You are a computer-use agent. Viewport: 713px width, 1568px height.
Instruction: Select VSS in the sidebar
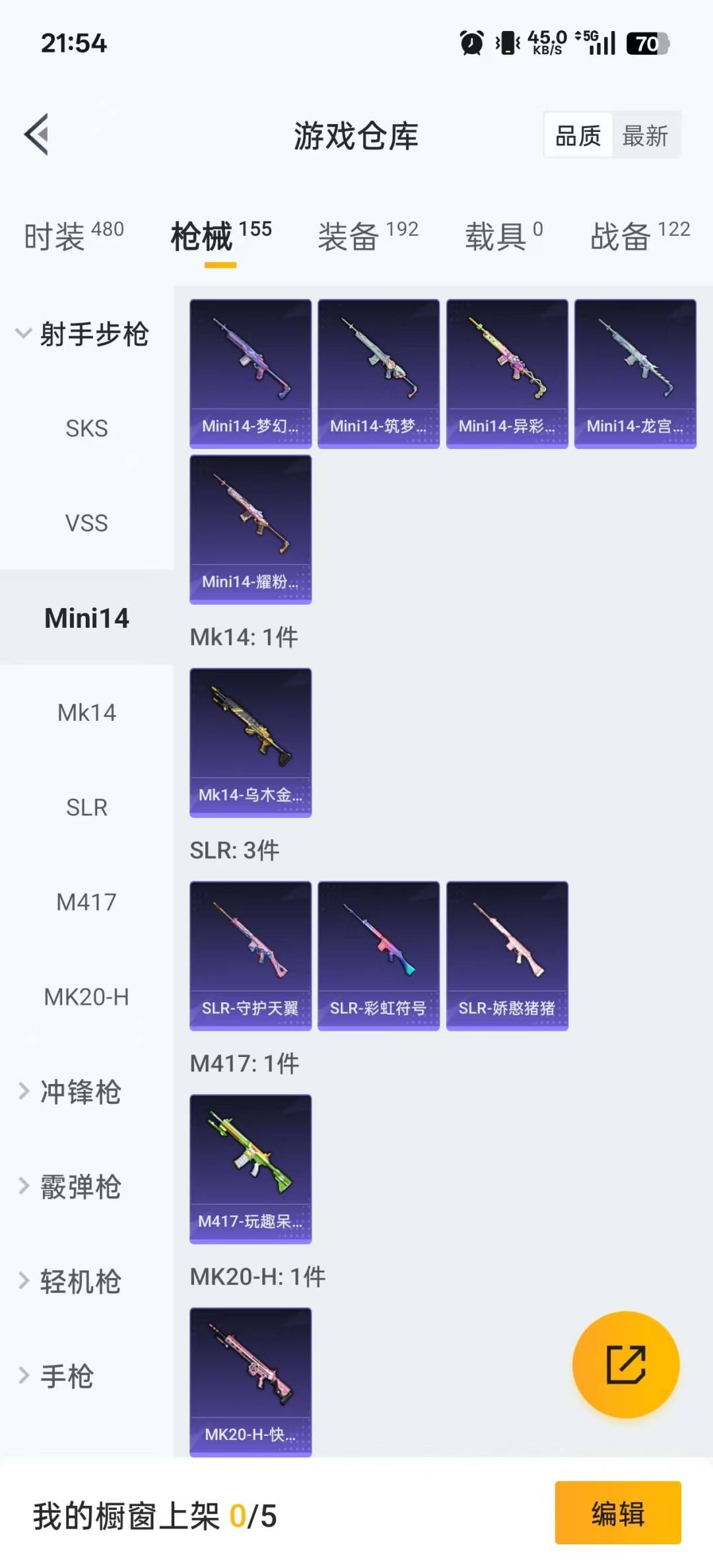pos(86,523)
